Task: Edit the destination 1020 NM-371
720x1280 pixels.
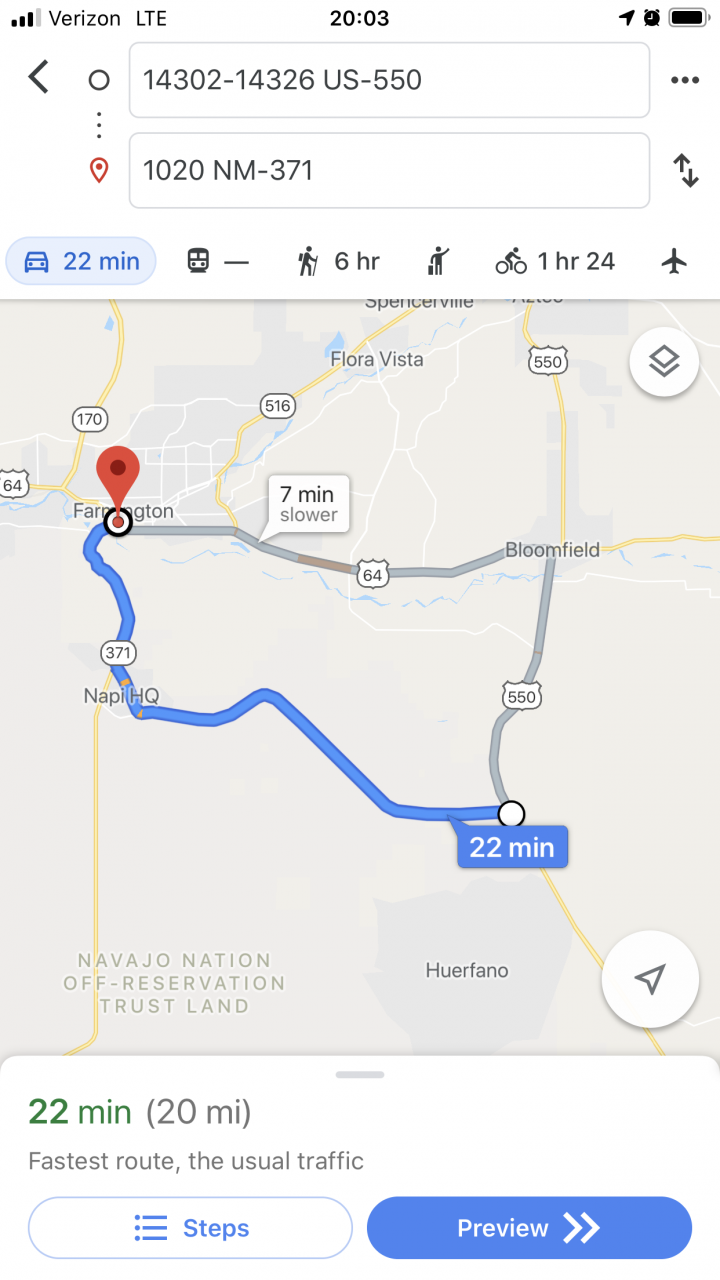Action: click(x=389, y=170)
